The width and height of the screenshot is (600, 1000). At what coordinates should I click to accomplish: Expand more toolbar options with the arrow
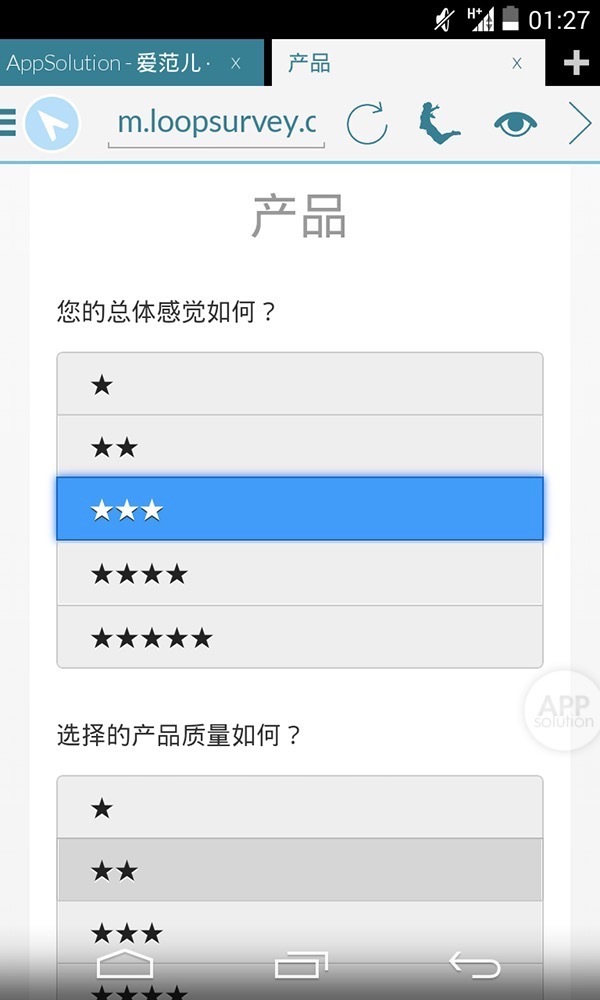580,124
